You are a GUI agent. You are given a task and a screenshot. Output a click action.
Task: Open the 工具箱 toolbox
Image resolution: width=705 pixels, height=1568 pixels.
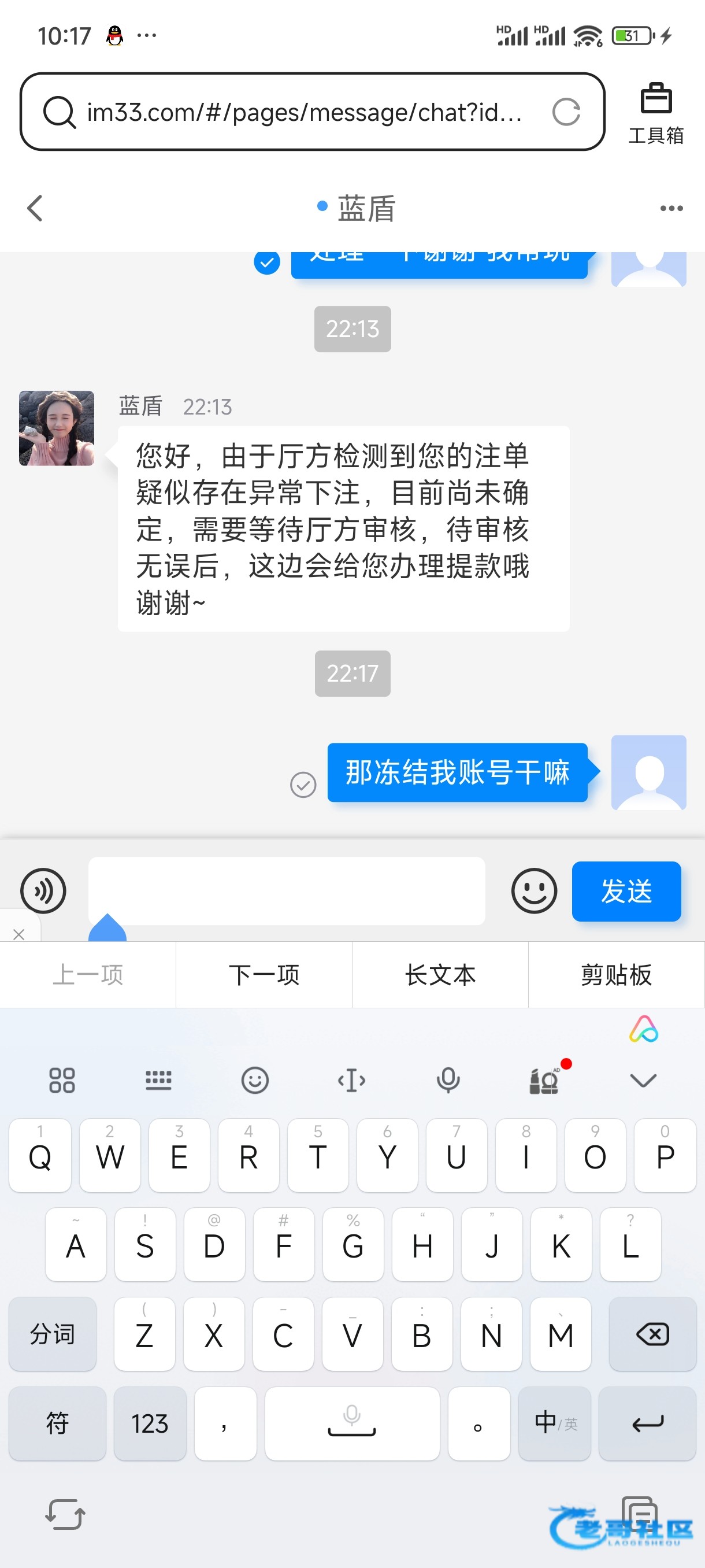tap(656, 113)
